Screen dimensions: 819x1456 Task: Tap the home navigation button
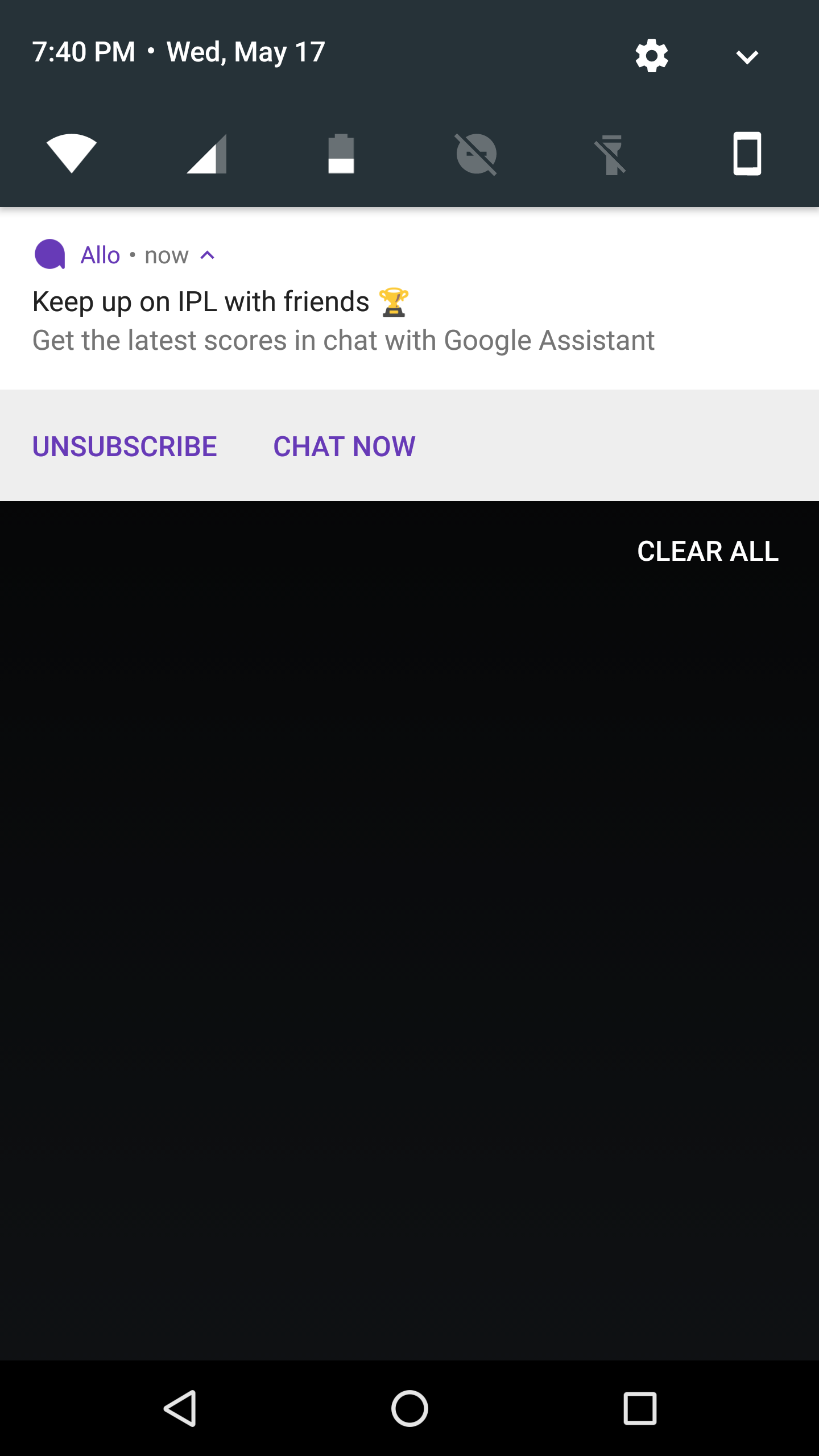409,1407
